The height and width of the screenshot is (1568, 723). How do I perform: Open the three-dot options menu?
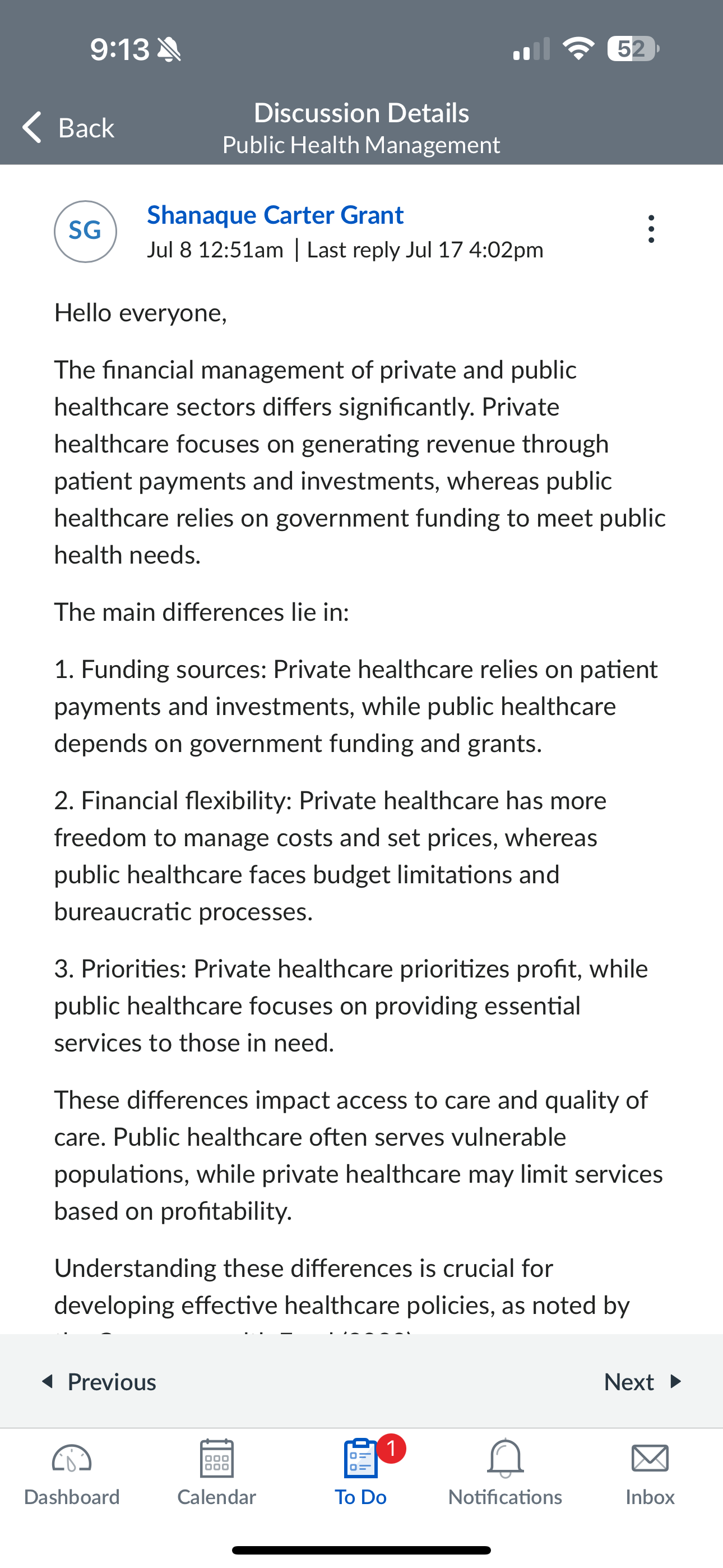[651, 229]
